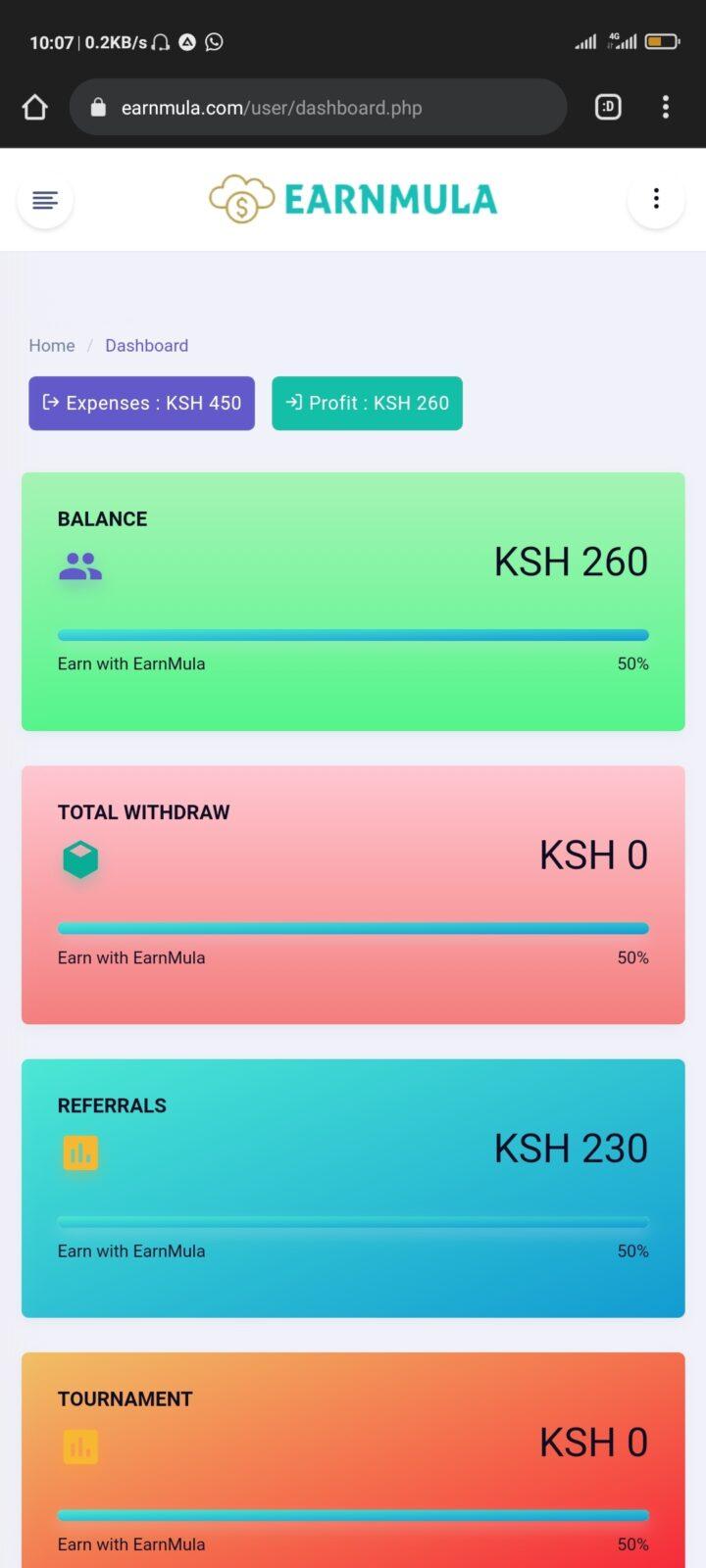Tap the browser address bar showing earnmula.com
This screenshot has width=706, height=1568.
point(318,107)
